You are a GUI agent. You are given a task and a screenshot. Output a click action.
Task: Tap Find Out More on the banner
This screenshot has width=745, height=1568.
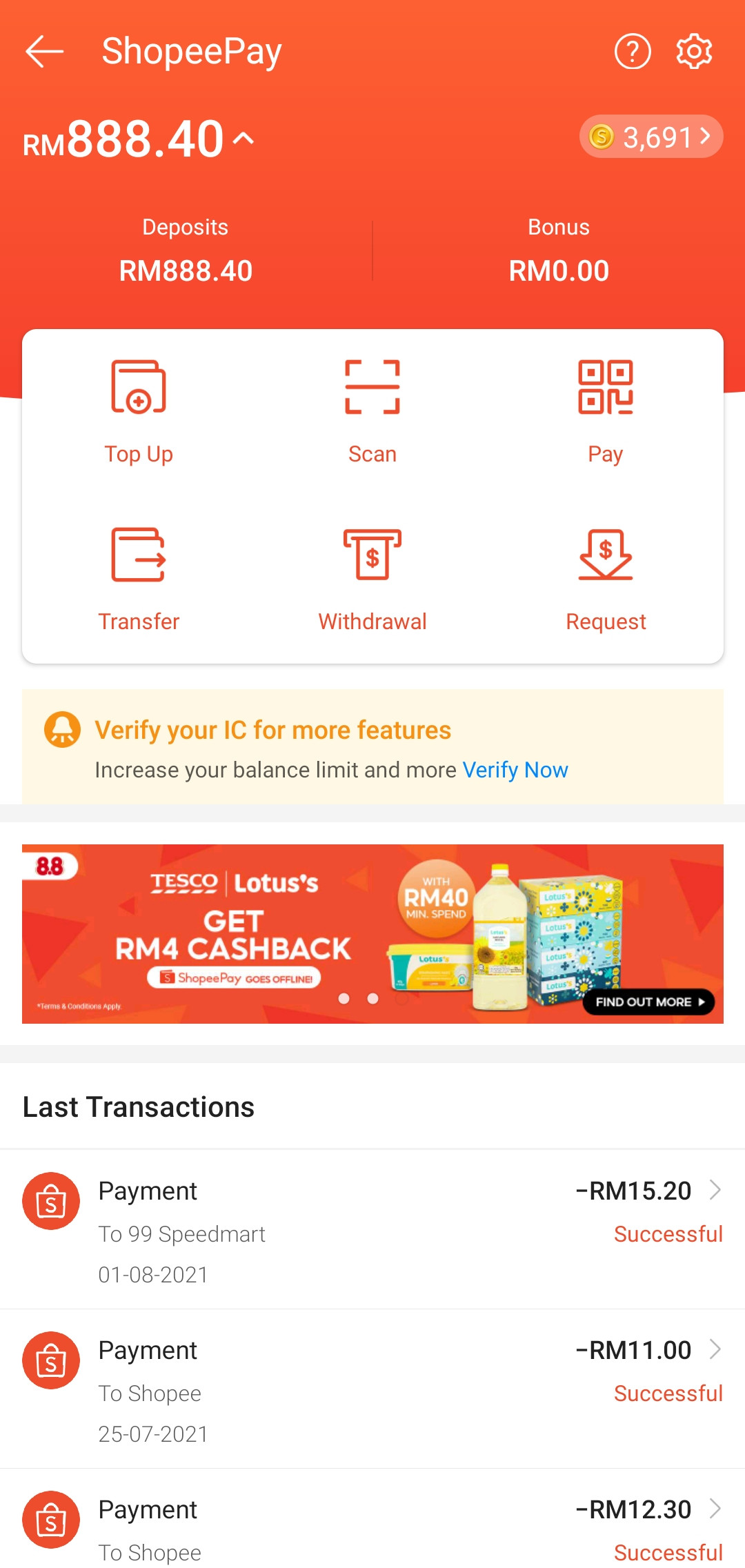(648, 1002)
